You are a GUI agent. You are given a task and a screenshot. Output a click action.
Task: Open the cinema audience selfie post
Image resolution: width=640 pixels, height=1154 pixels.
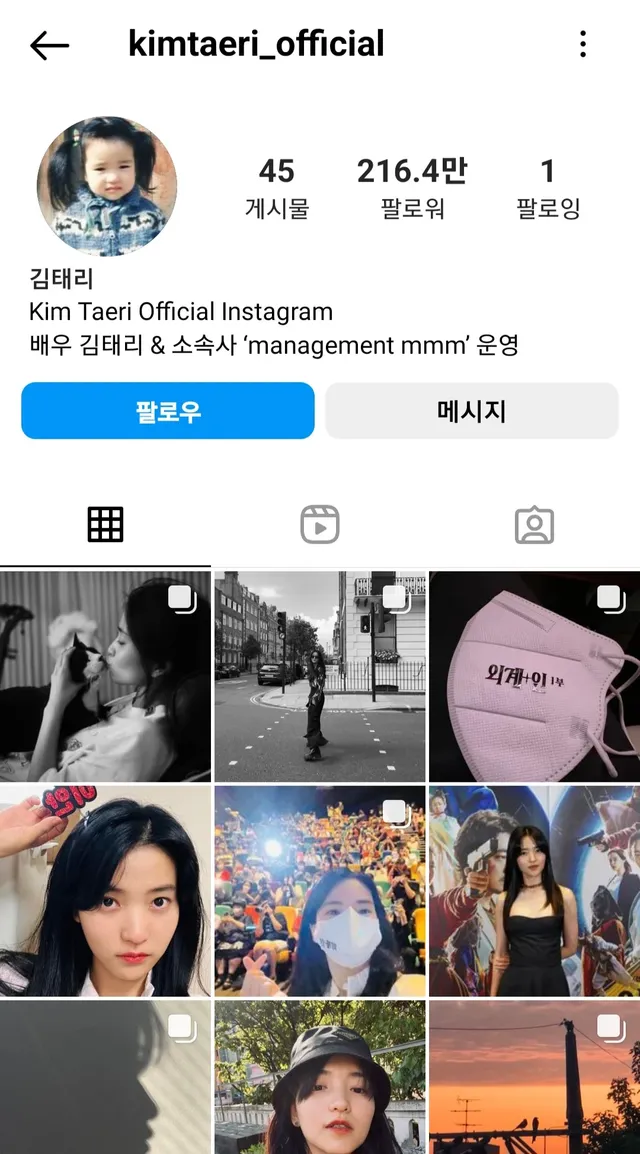coord(320,891)
